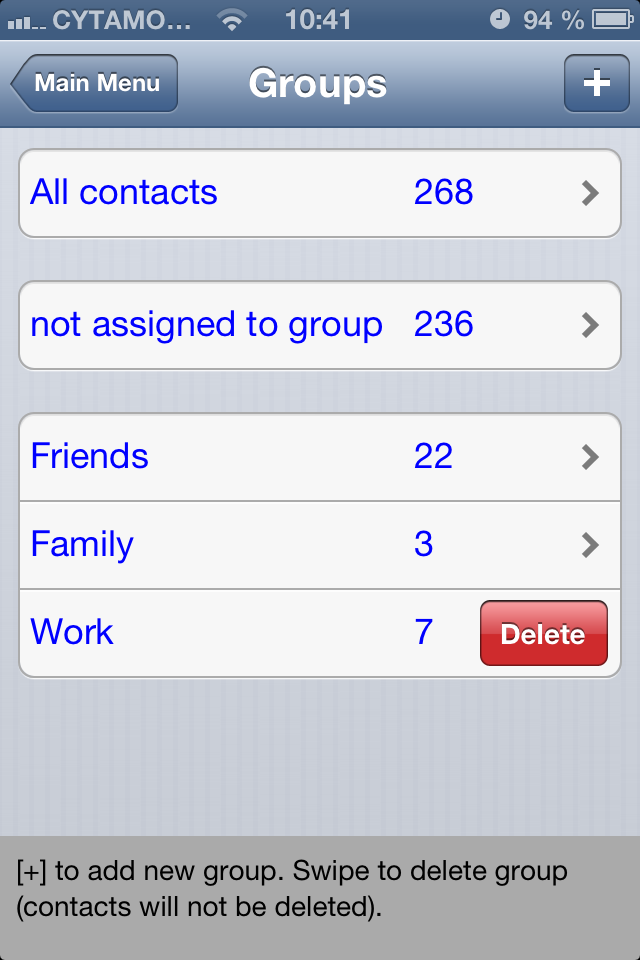This screenshot has height=960, width=640.
Task: Open the All contacts list
Action: coord(320,193)
